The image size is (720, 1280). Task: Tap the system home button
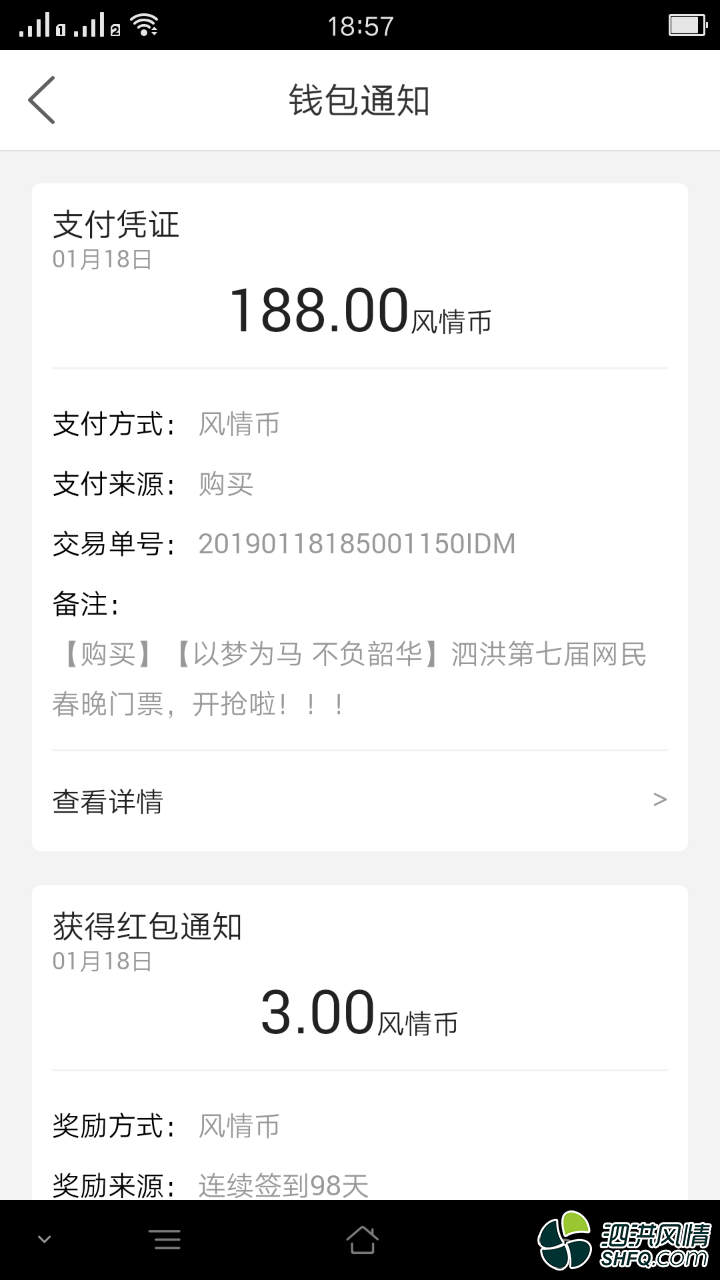[362, 1241]
